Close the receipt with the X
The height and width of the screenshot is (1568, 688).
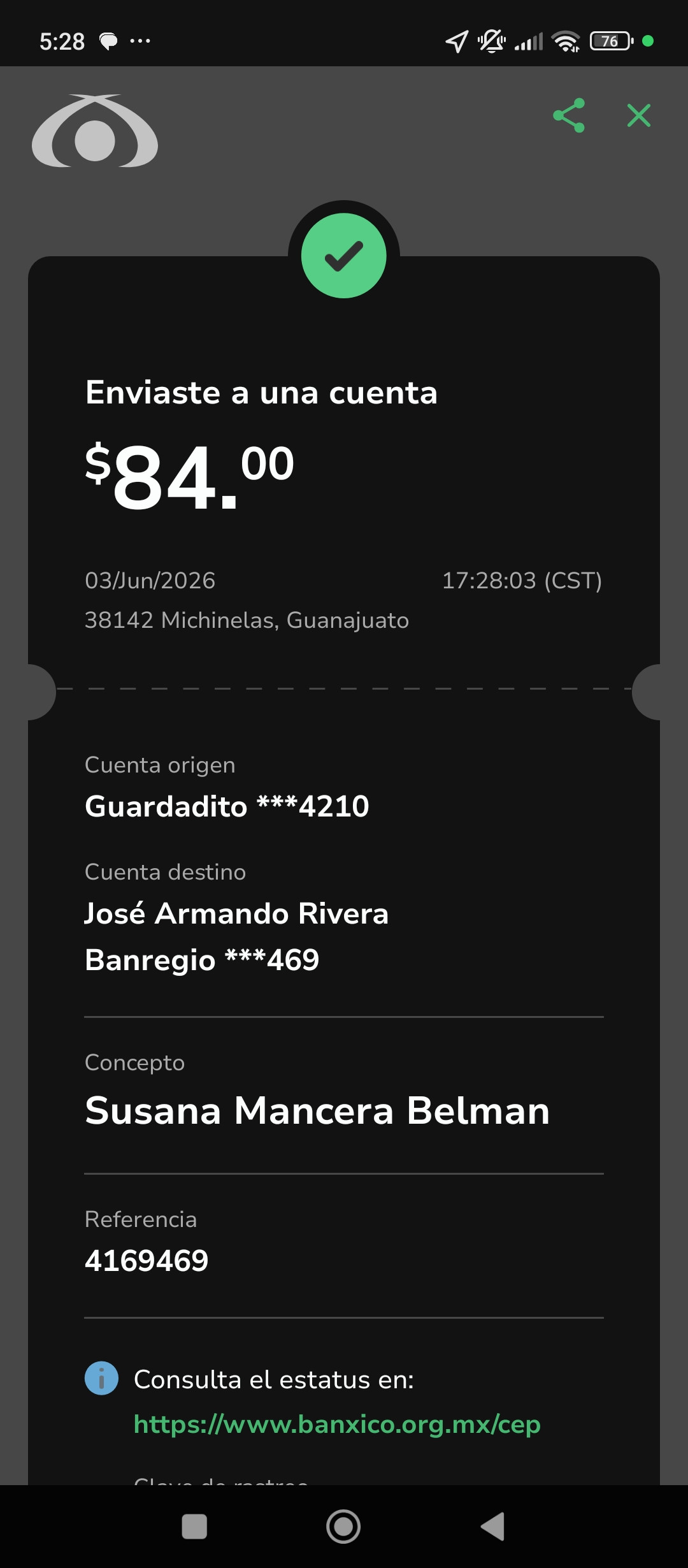click(x=638, y=115)
